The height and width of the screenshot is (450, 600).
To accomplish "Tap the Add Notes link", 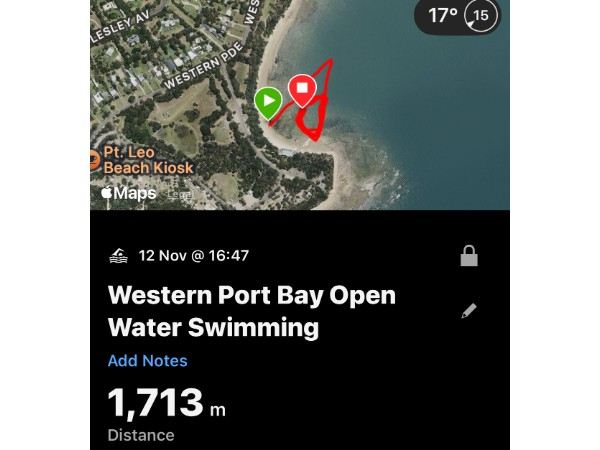I will pos(147,361).
